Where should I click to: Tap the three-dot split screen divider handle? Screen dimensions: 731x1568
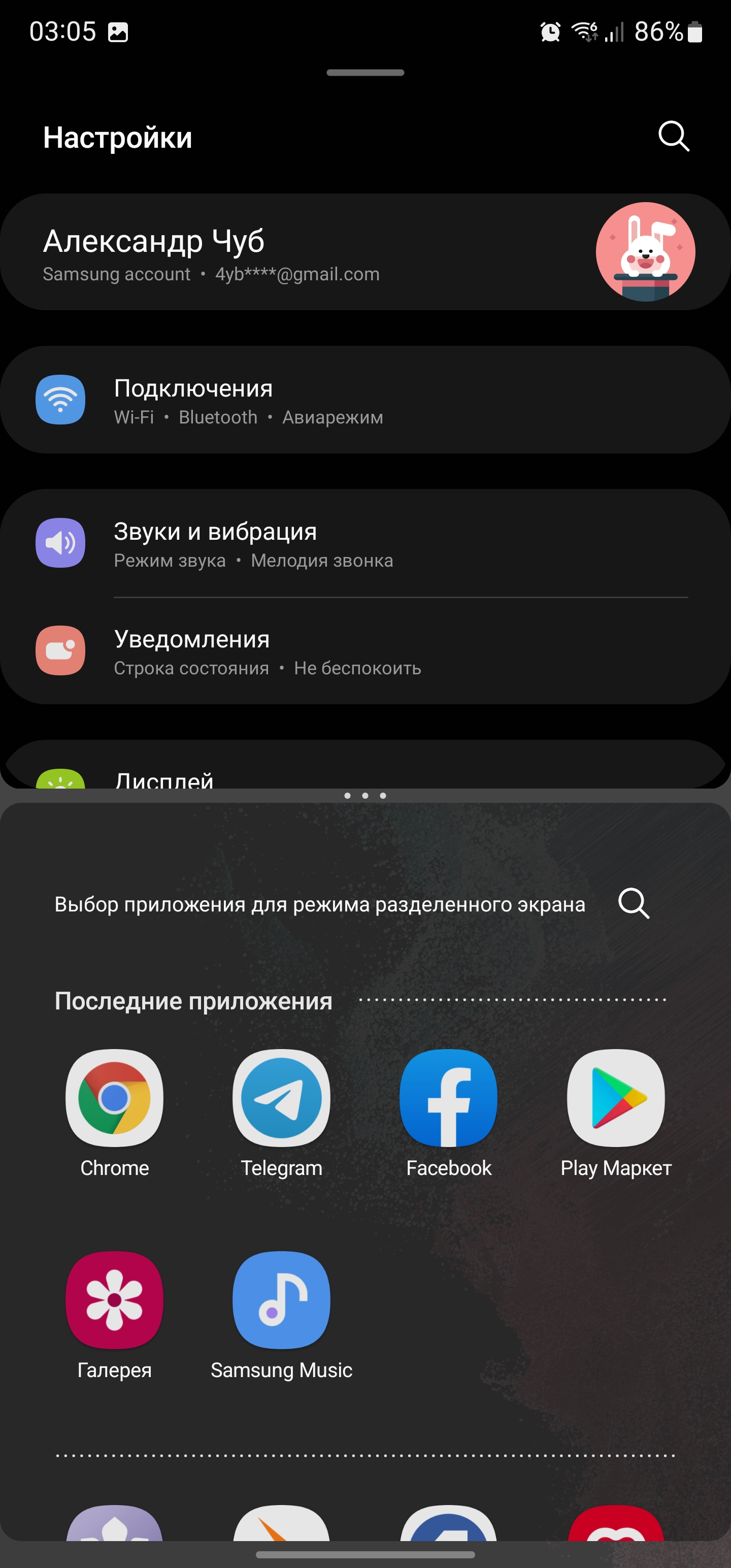[x=365, y=796]
